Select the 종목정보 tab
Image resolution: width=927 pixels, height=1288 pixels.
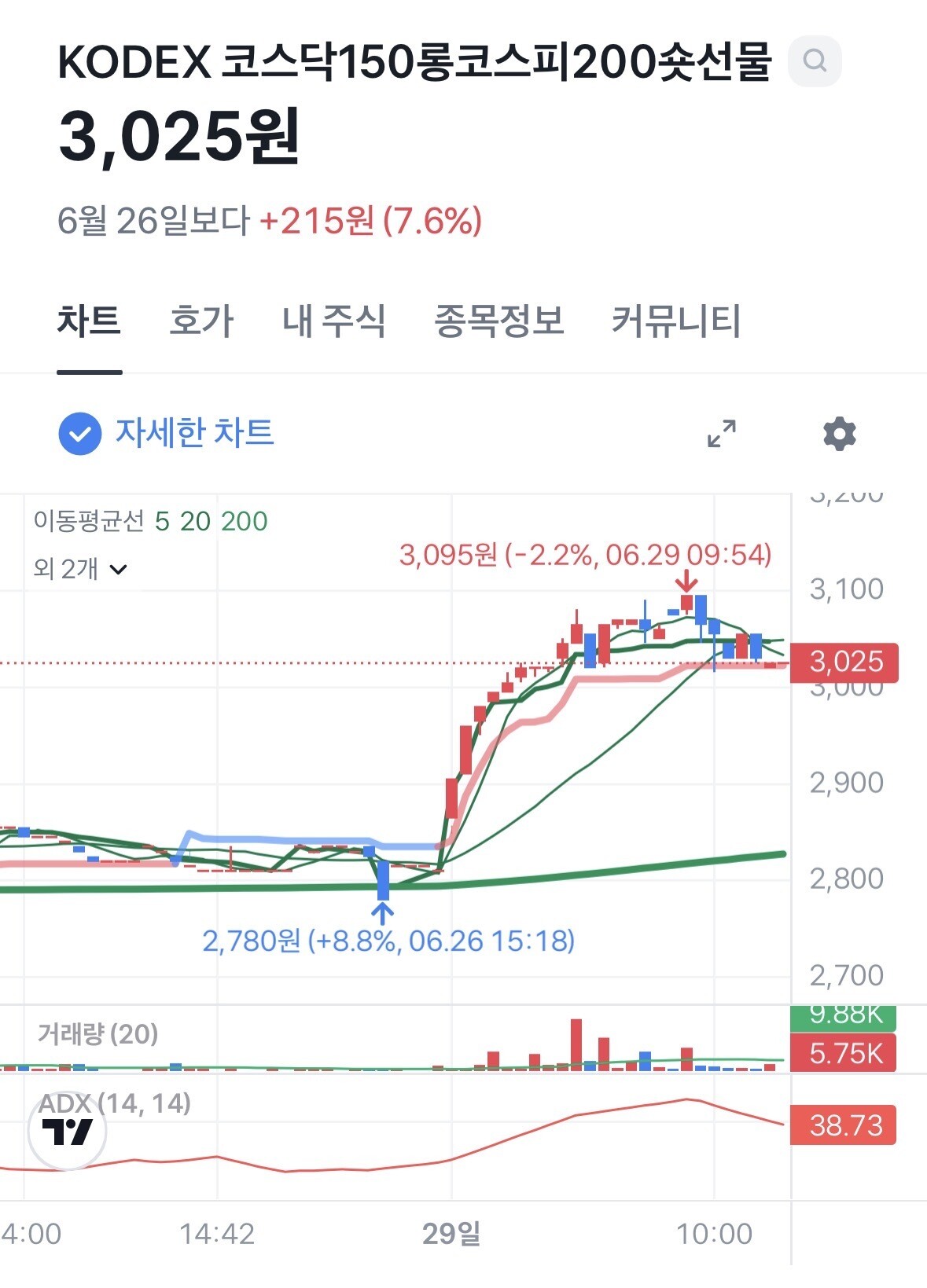pos(499,321)
